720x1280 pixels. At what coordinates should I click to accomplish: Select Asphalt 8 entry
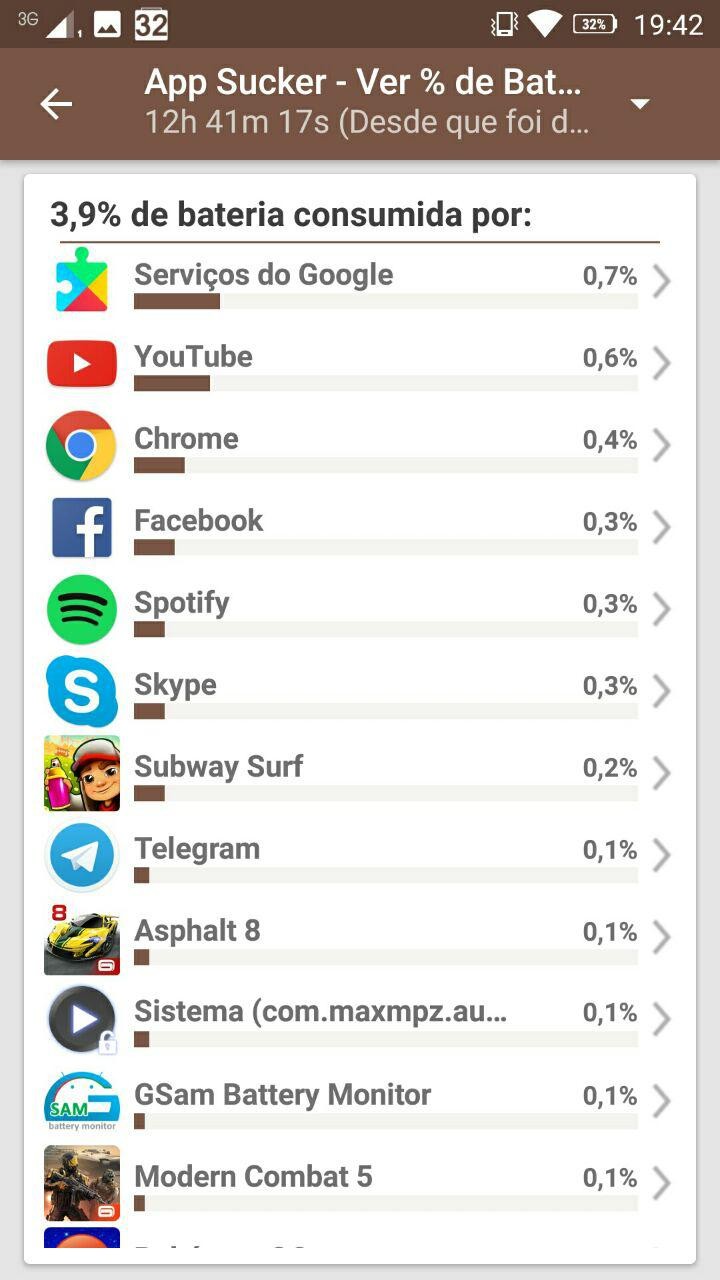tap(360, 938)
